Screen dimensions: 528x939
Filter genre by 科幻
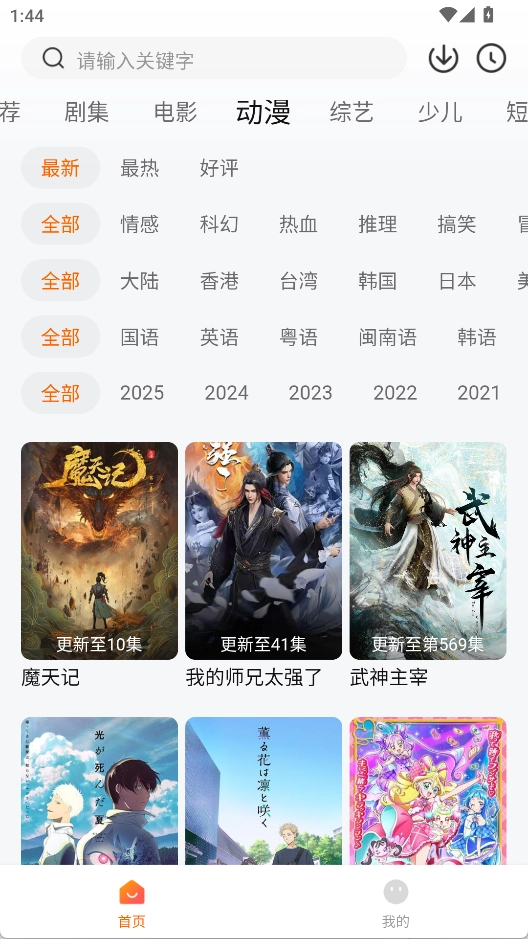point(219,225)
